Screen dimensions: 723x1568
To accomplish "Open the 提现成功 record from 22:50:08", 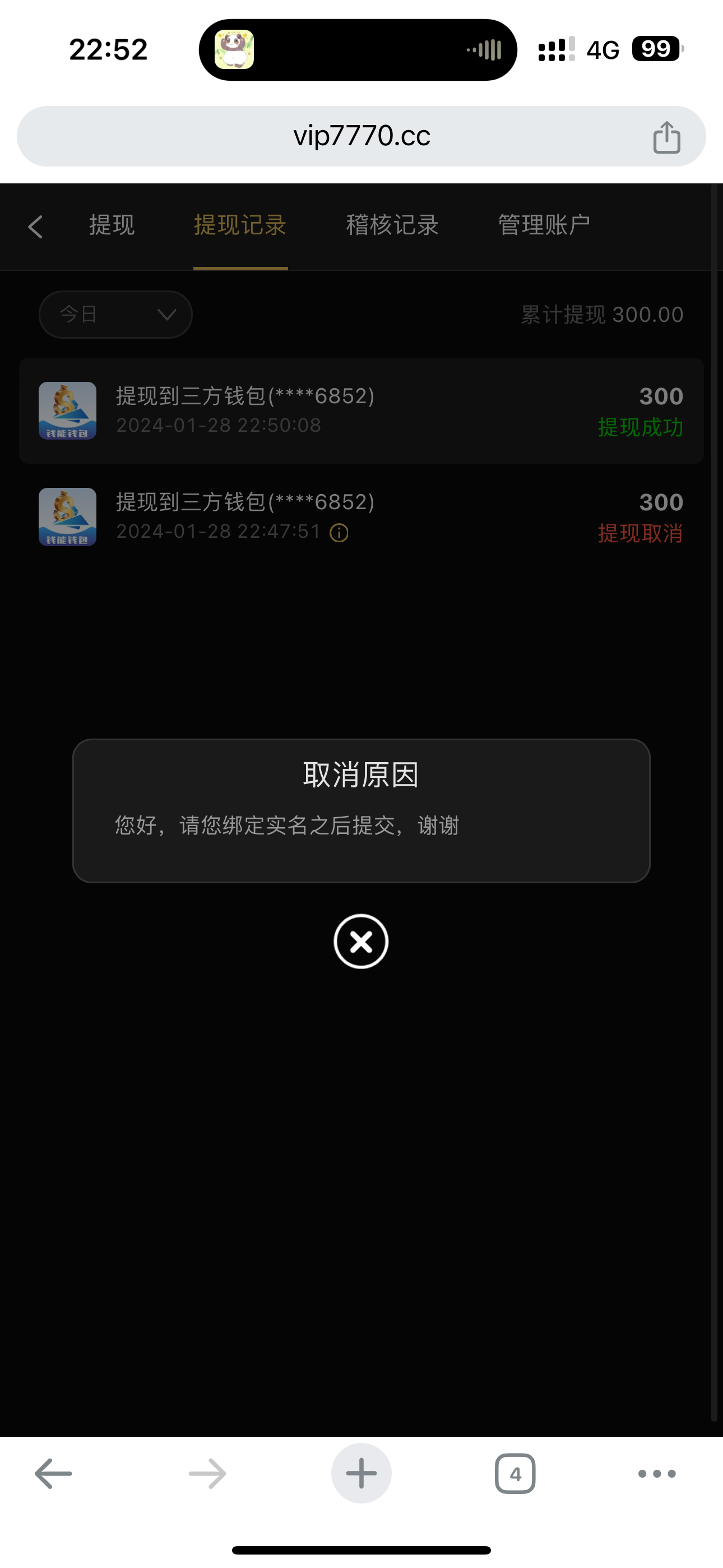I will pyautogui.click(x=361, y=411).
